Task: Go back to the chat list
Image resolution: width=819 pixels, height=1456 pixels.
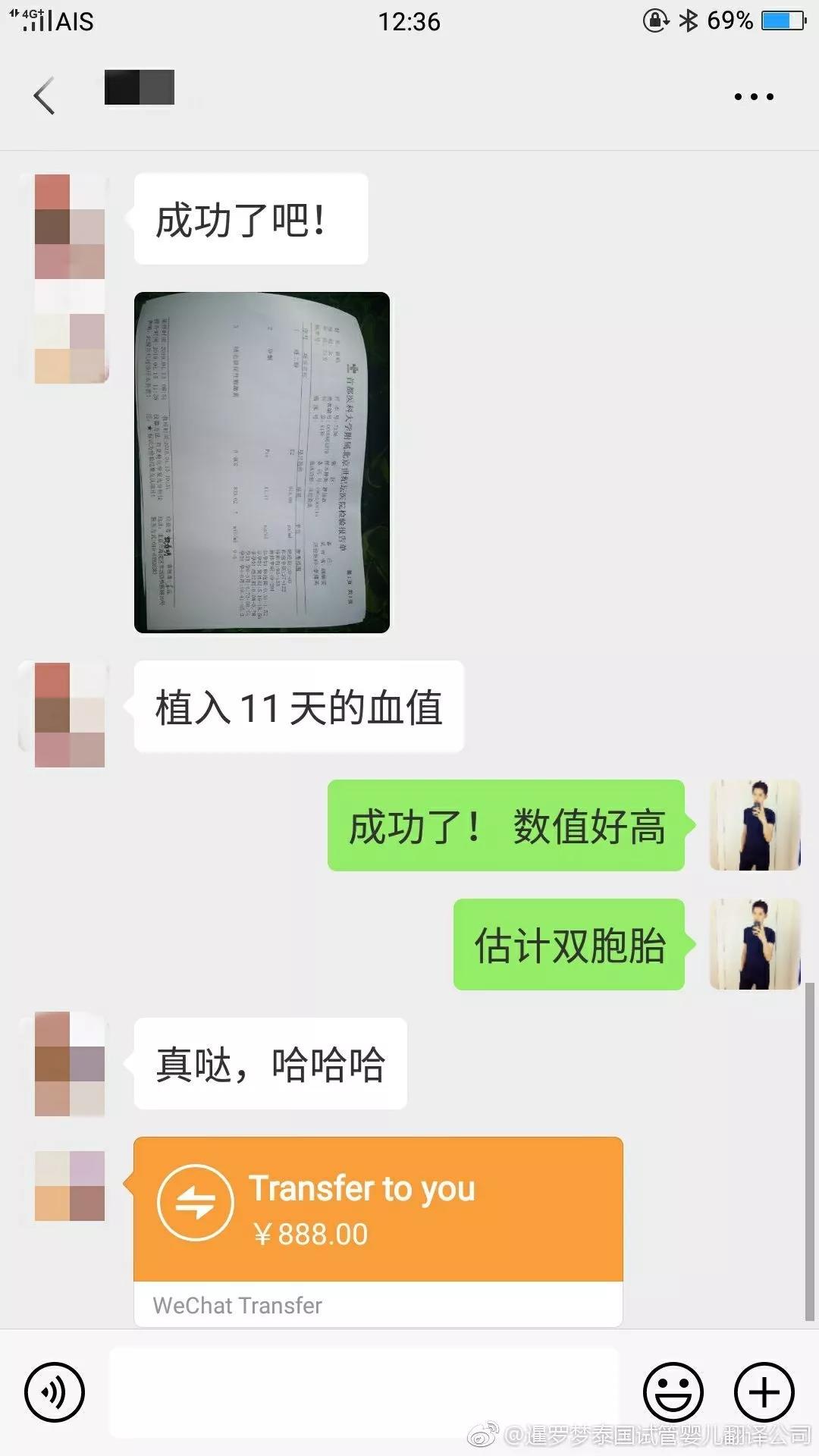Action: [x=44, y=96]
